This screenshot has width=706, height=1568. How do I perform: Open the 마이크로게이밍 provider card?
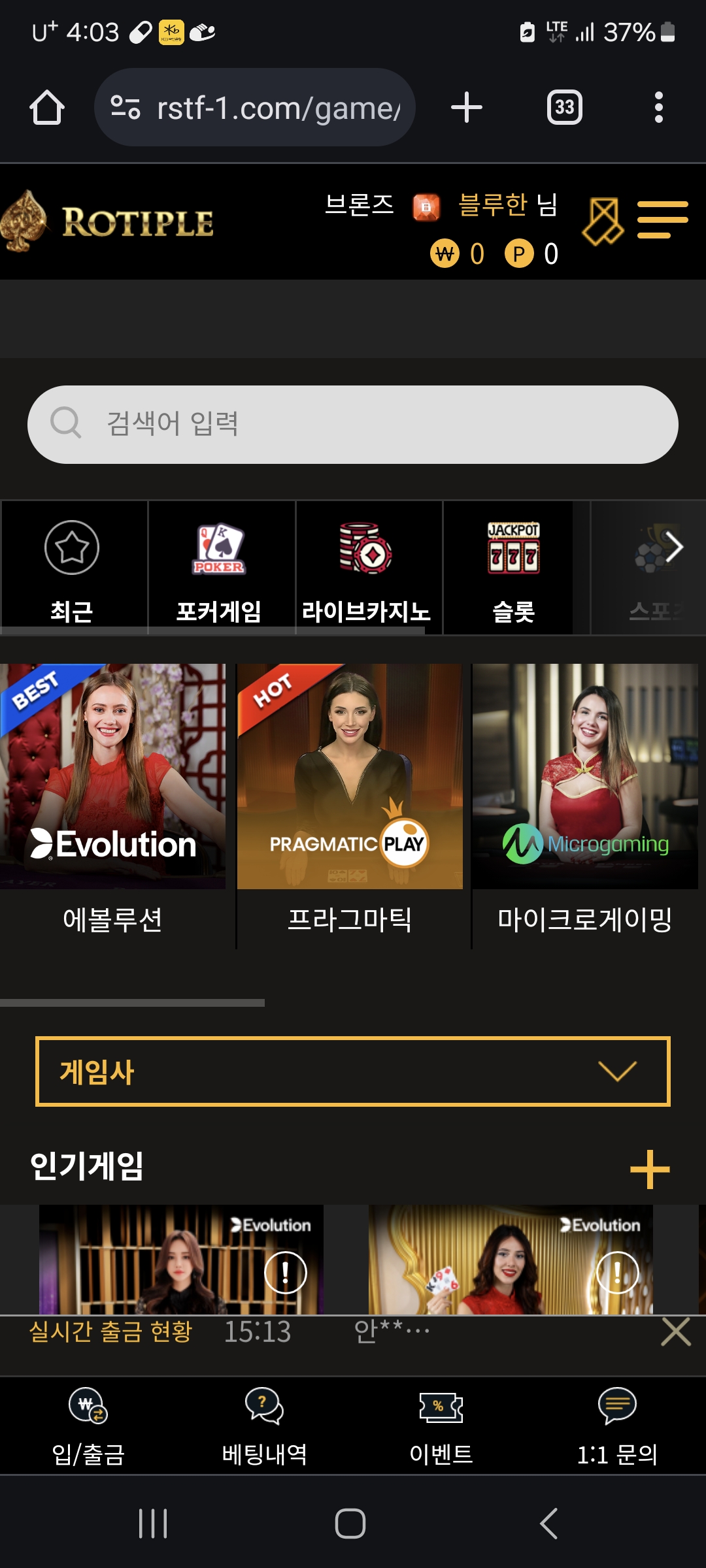[x=585, y=804]
